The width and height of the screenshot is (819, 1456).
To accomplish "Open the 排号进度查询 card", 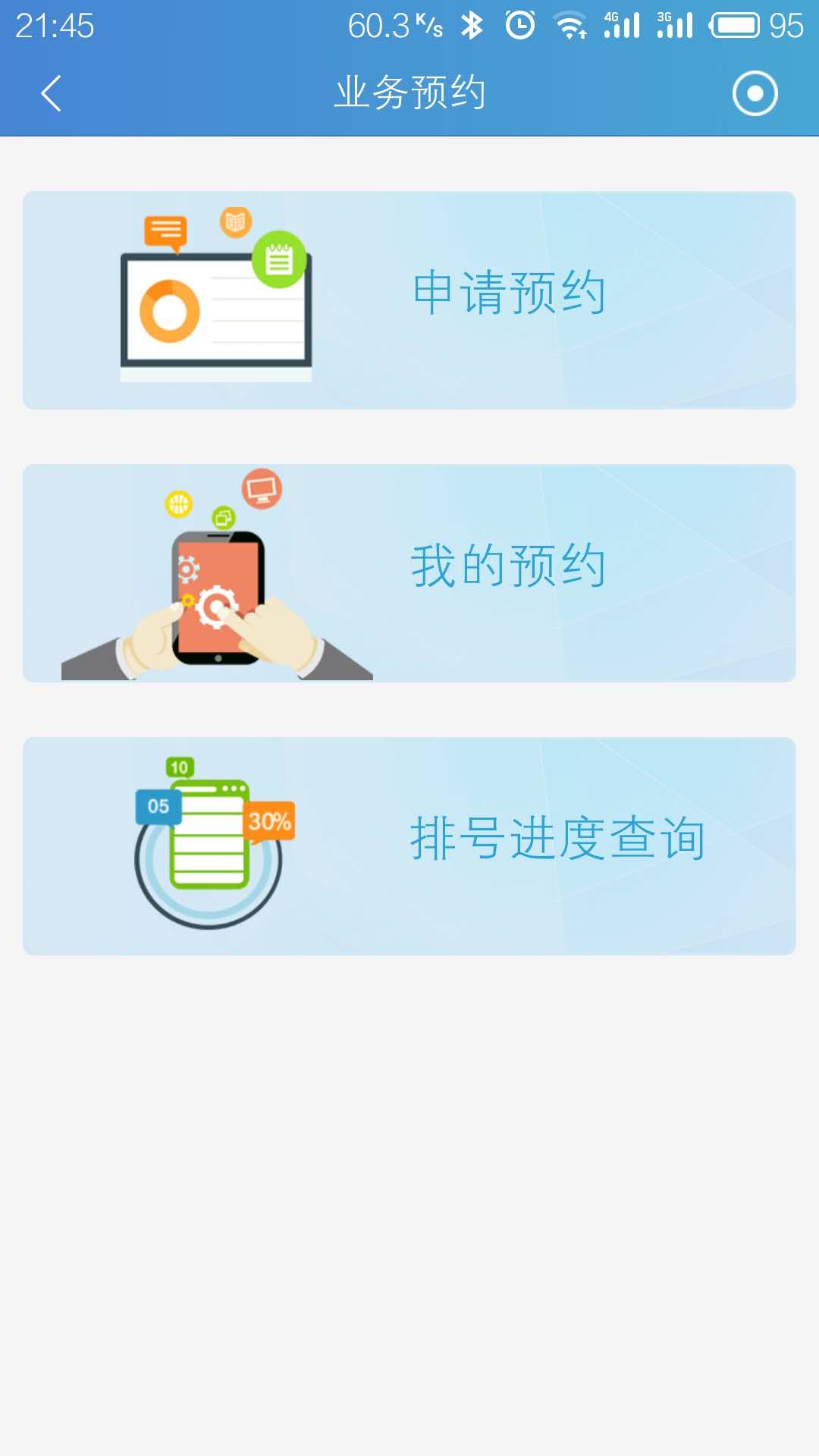I will pos(409,846).
